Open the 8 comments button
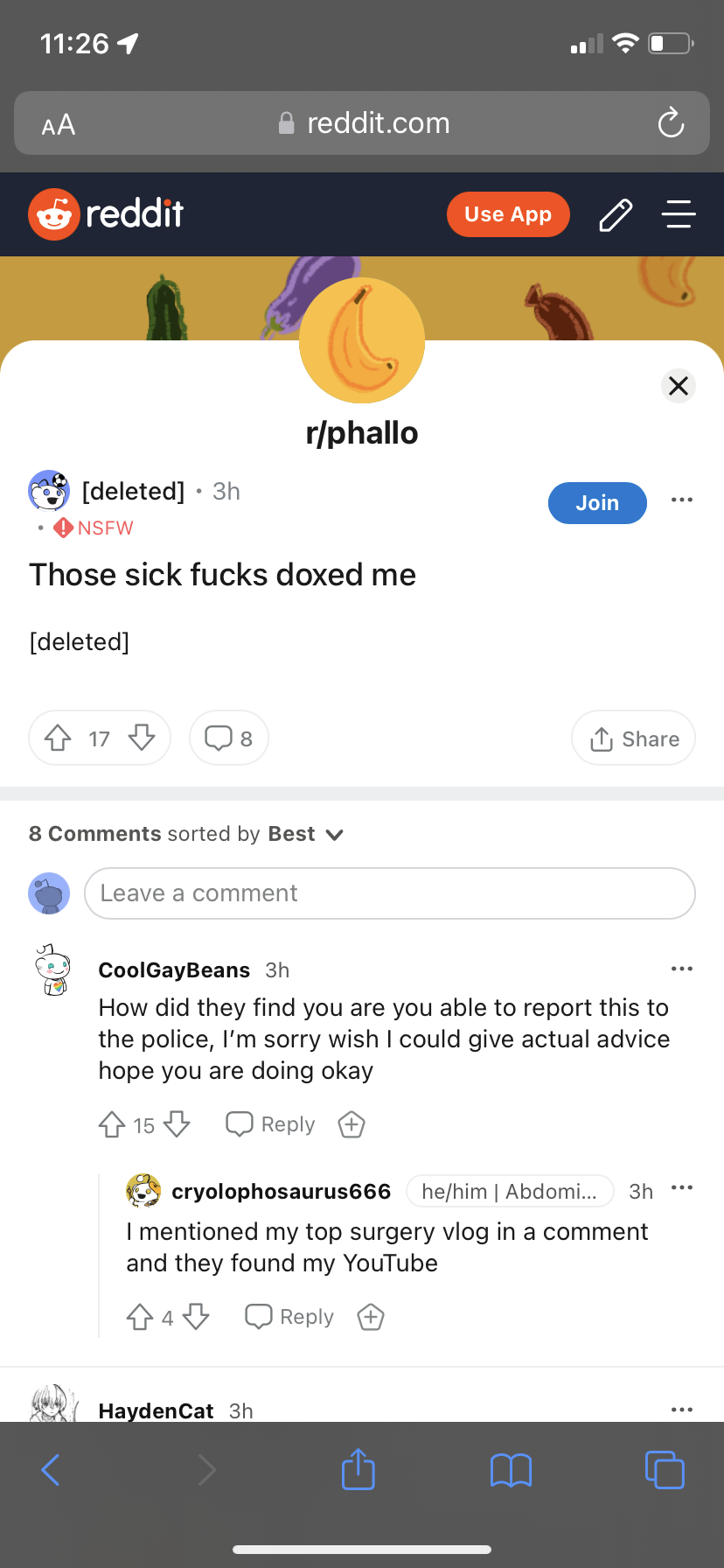Image resolution: width=724 pixels, height=1568 pixels. point(228,738)
